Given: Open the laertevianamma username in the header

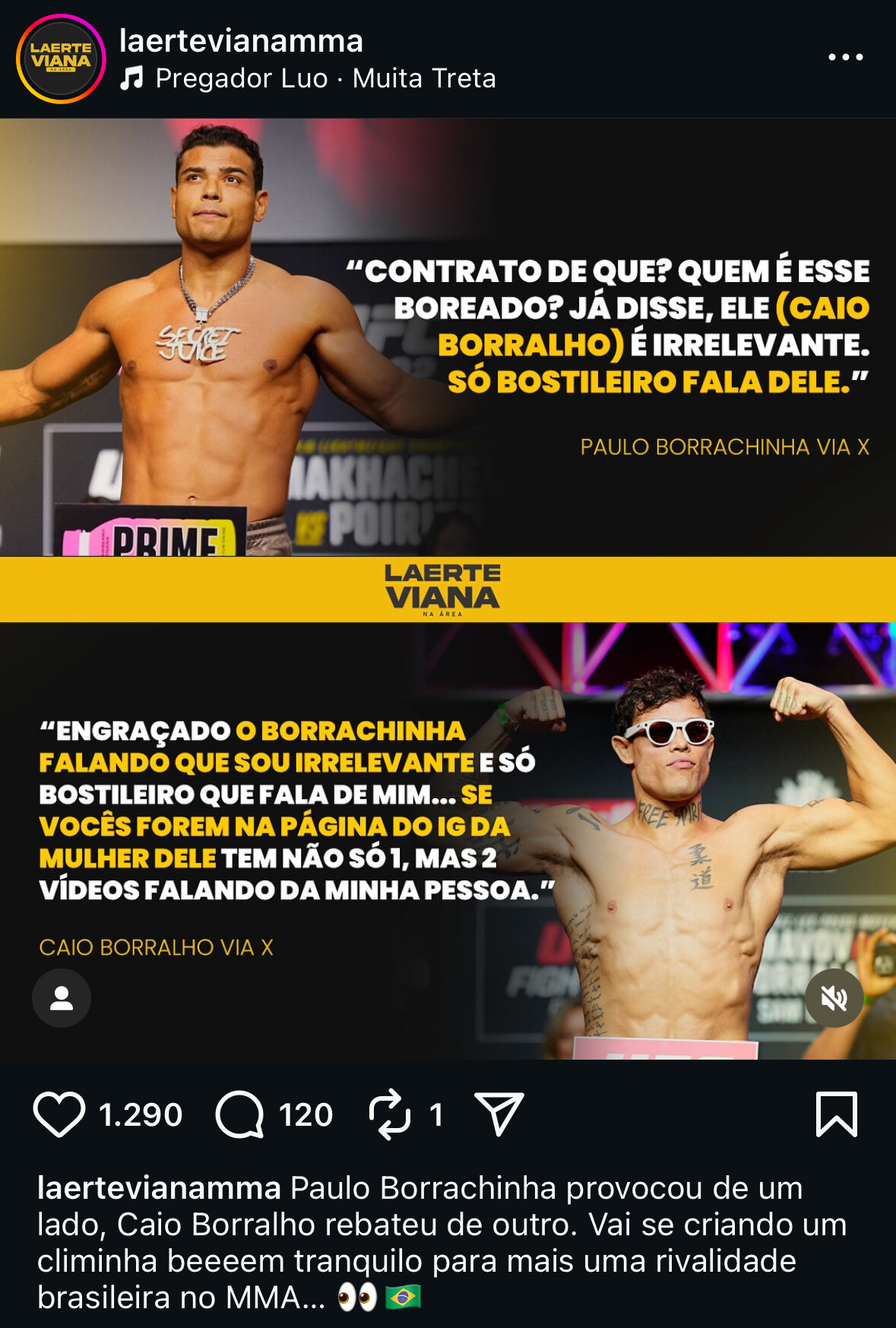Looking at the screenshot, I should pyautogui.click(x=241, y=40).
